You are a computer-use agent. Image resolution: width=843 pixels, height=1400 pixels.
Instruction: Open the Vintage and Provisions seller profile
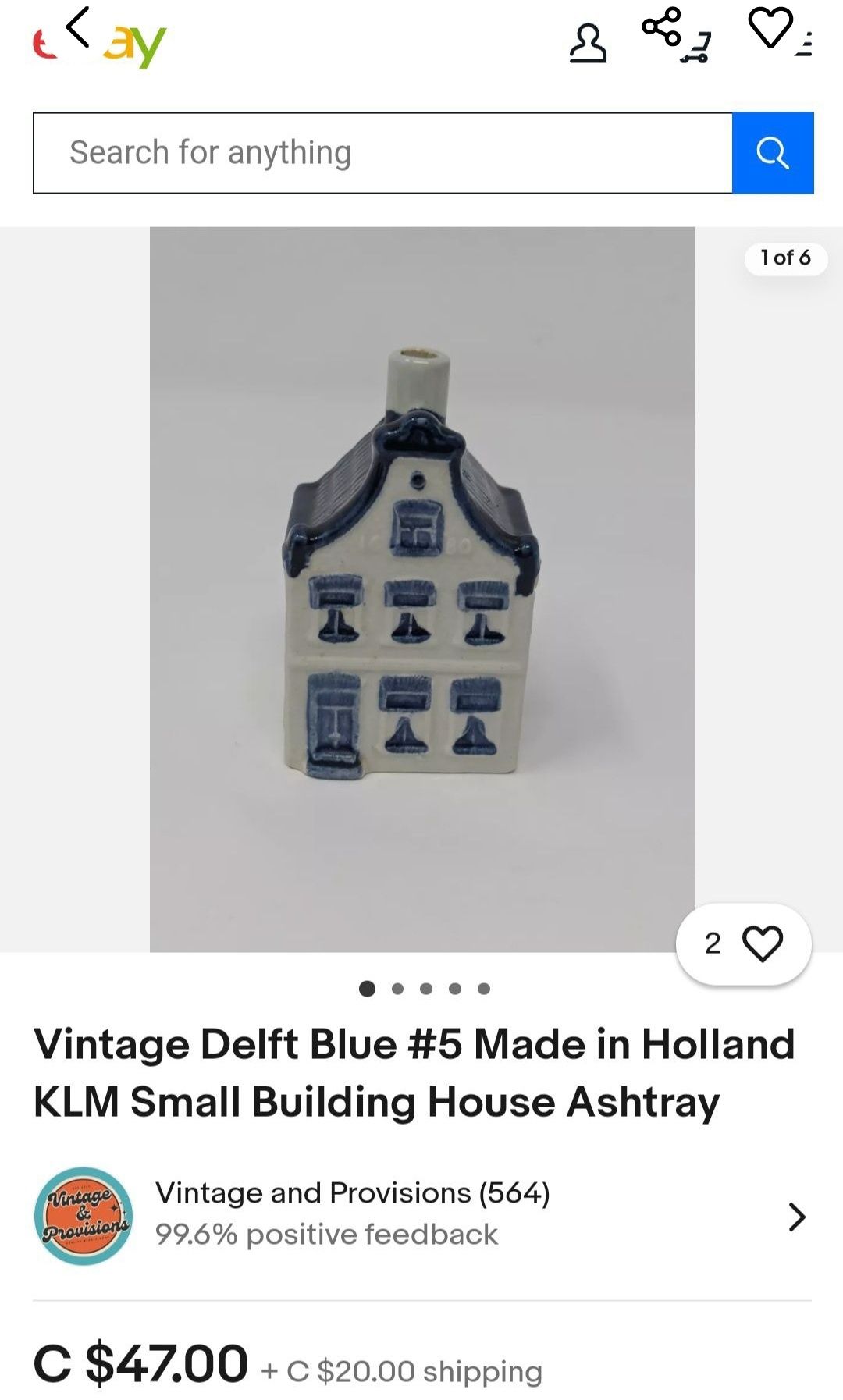[x=421, y=1215]
